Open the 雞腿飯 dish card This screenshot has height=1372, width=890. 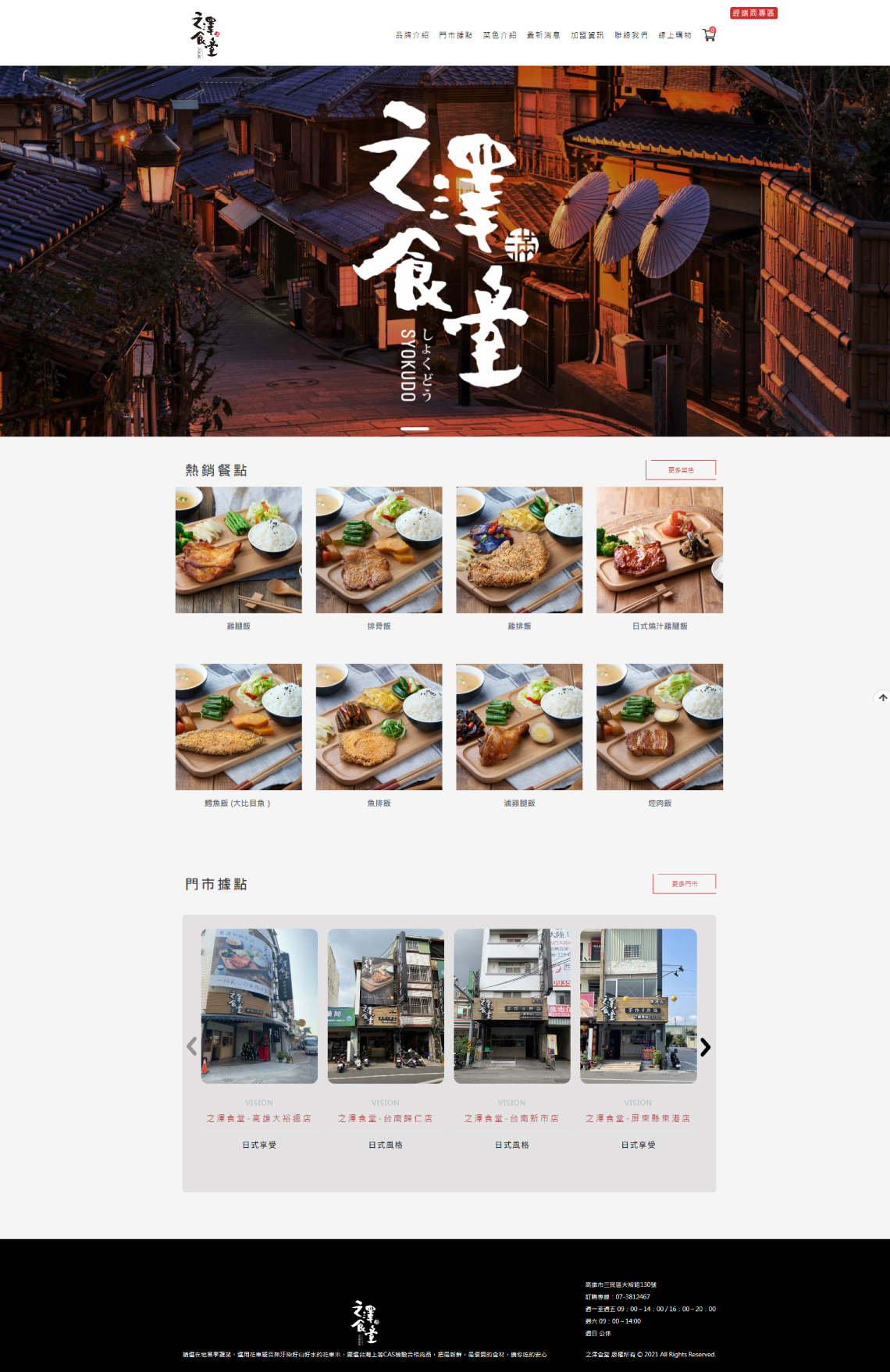[x=238, y=551]
